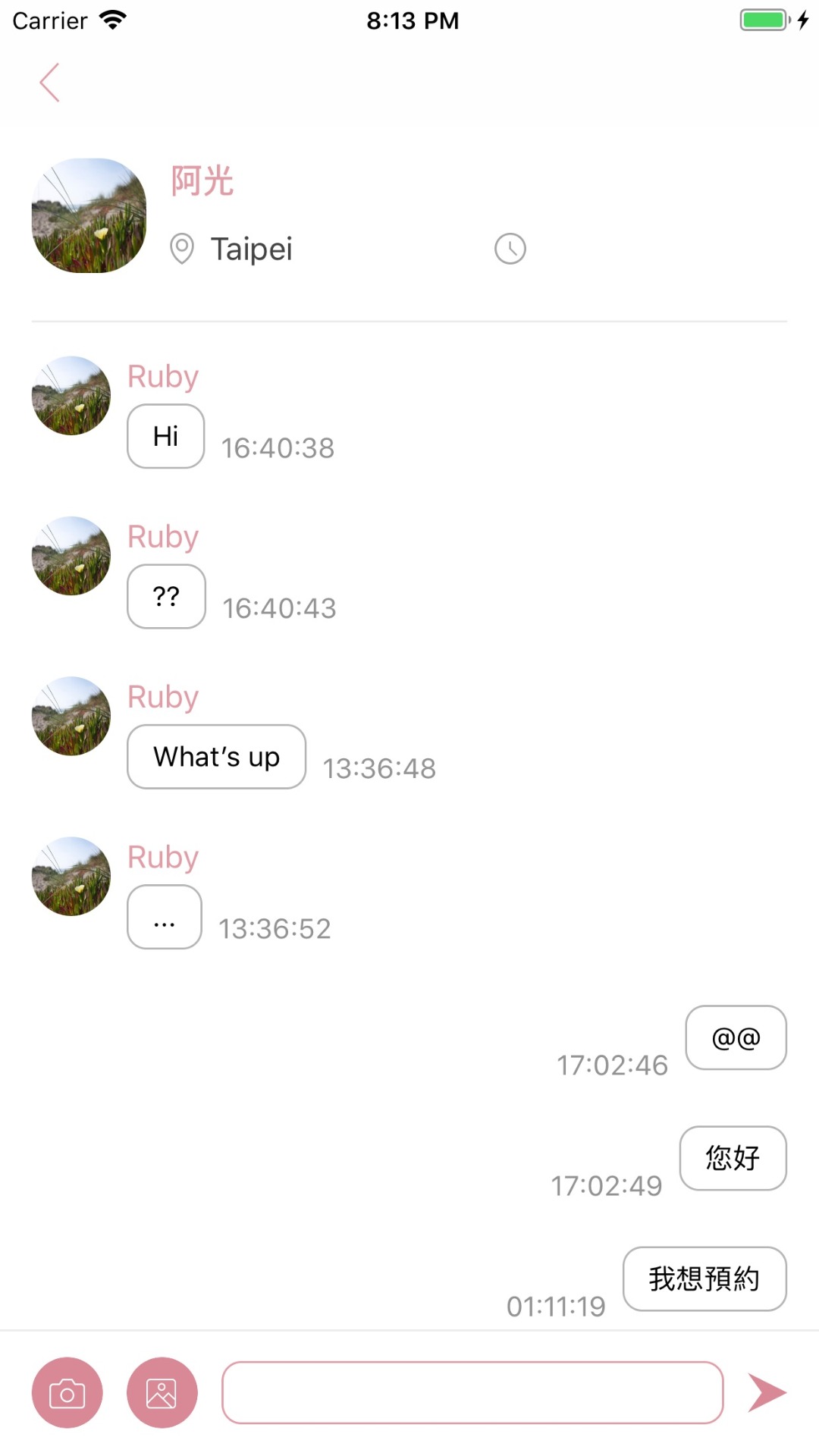Open the photo gallery picker
The width and height of the screenshot is (819, 1456).
point(162,1392)
